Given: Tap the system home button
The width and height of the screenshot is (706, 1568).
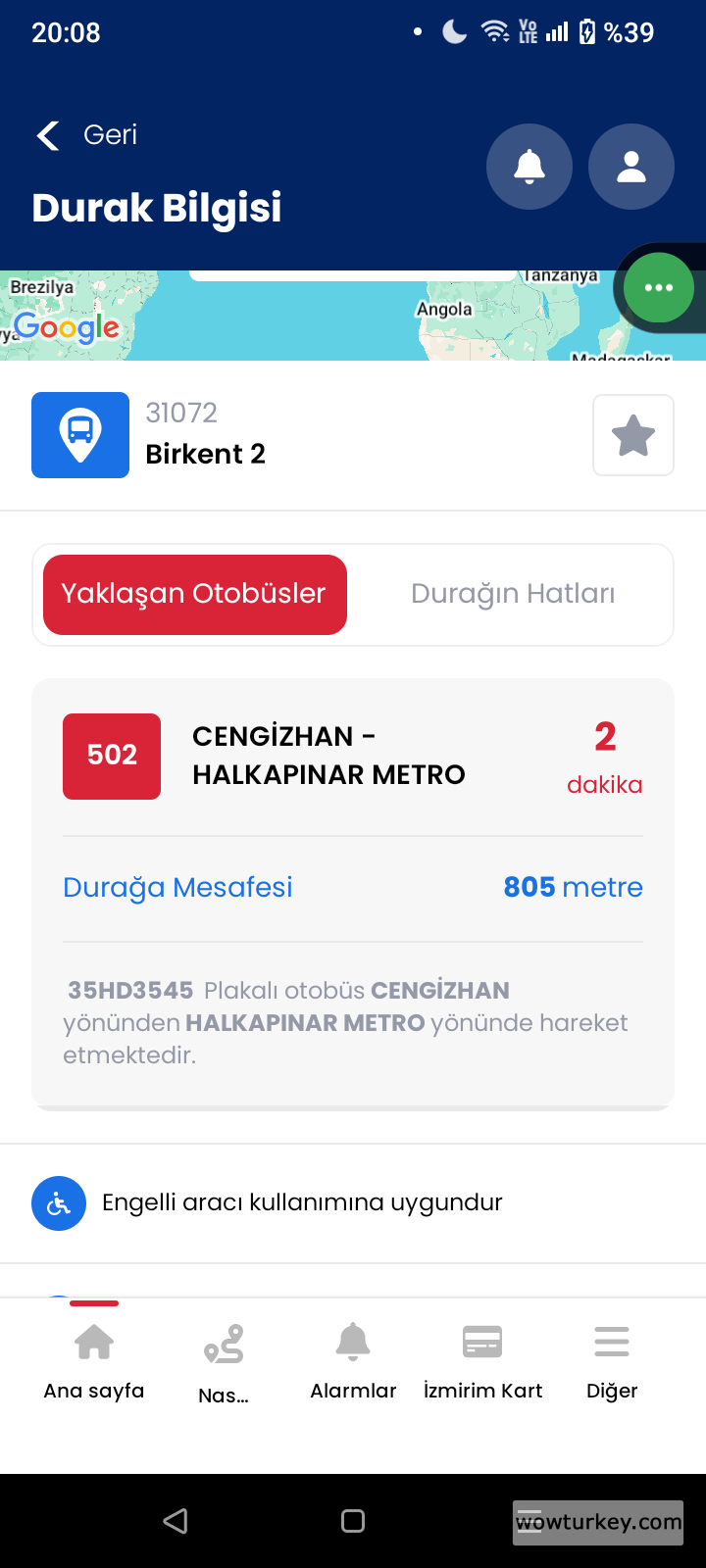Looking at the screenshot, I should tap(353, 1521).
